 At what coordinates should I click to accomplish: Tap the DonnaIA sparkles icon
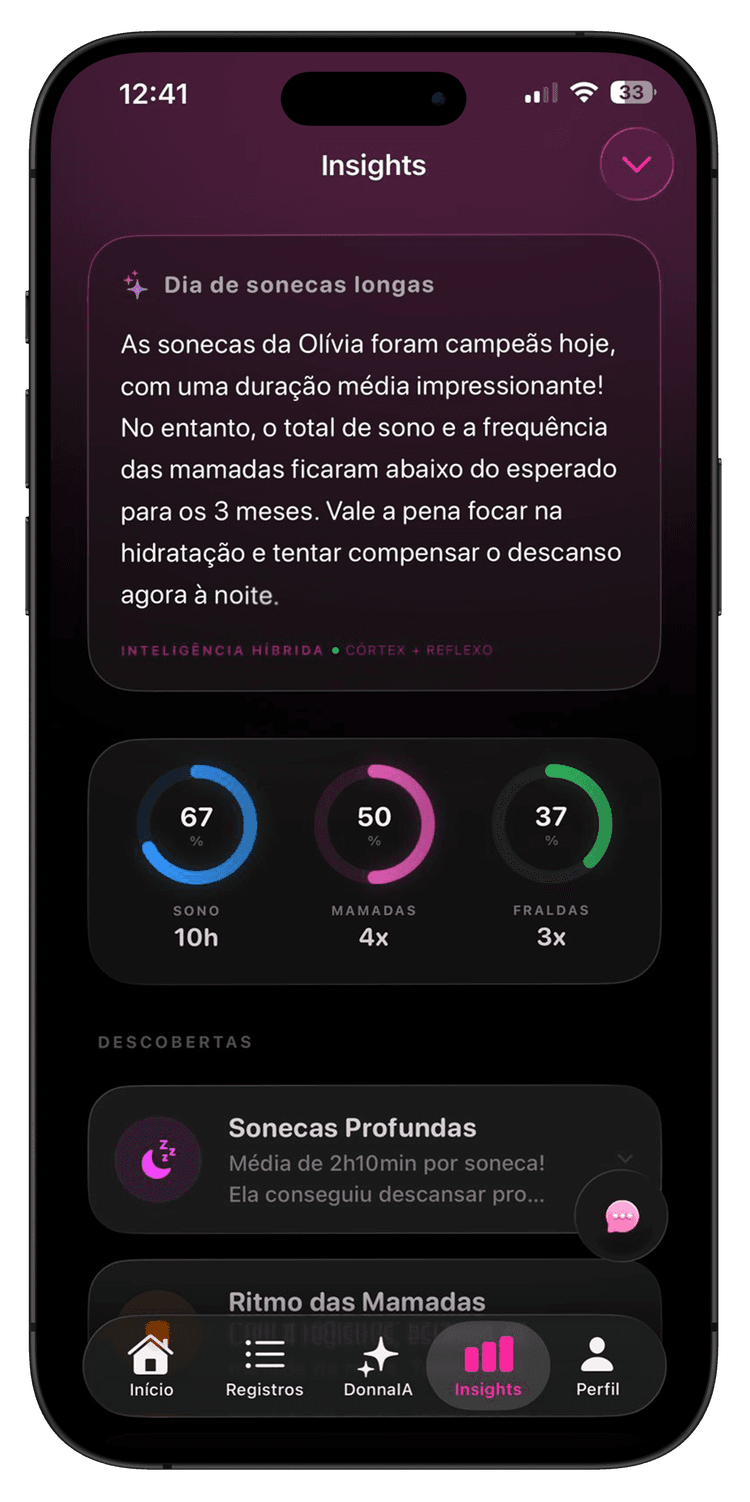(x=378, y=1352)
